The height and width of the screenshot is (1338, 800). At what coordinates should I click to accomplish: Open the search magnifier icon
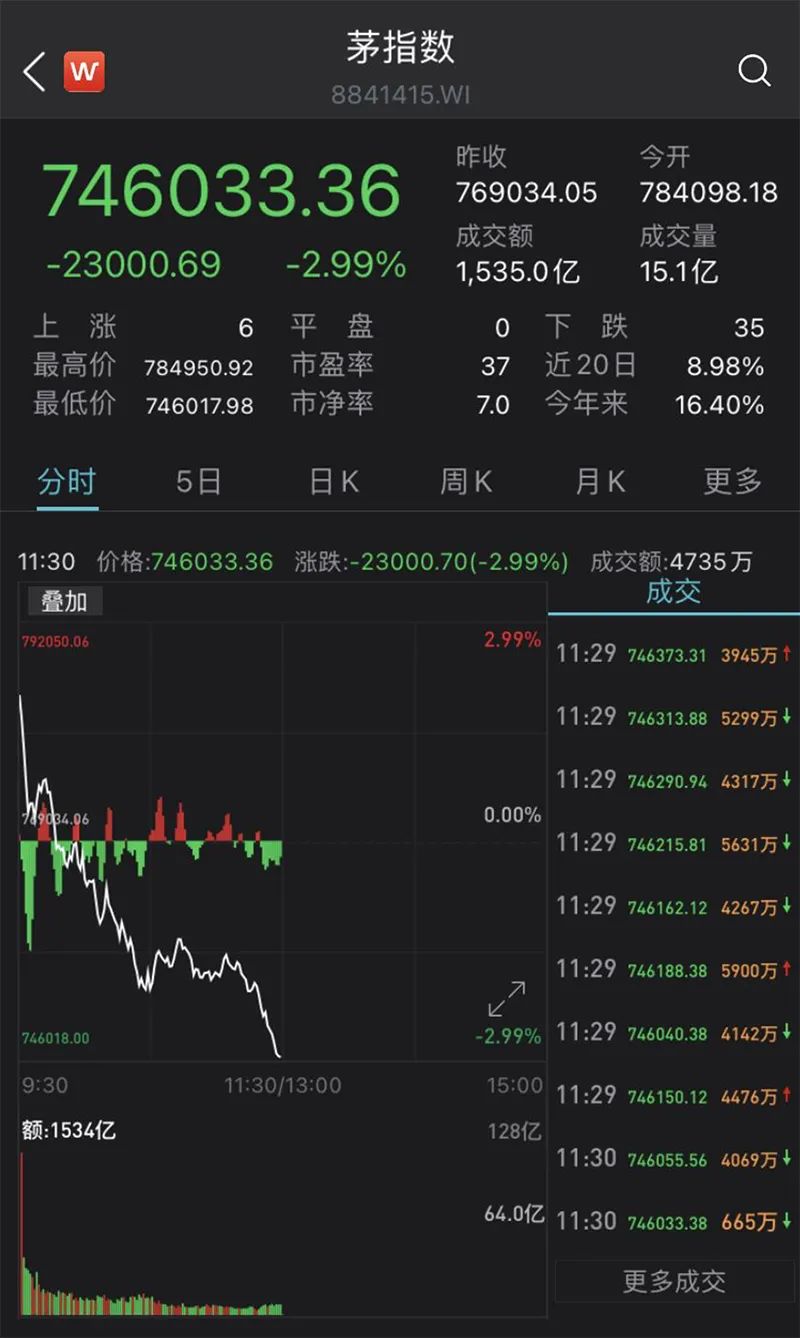click(x=754, y=71)
